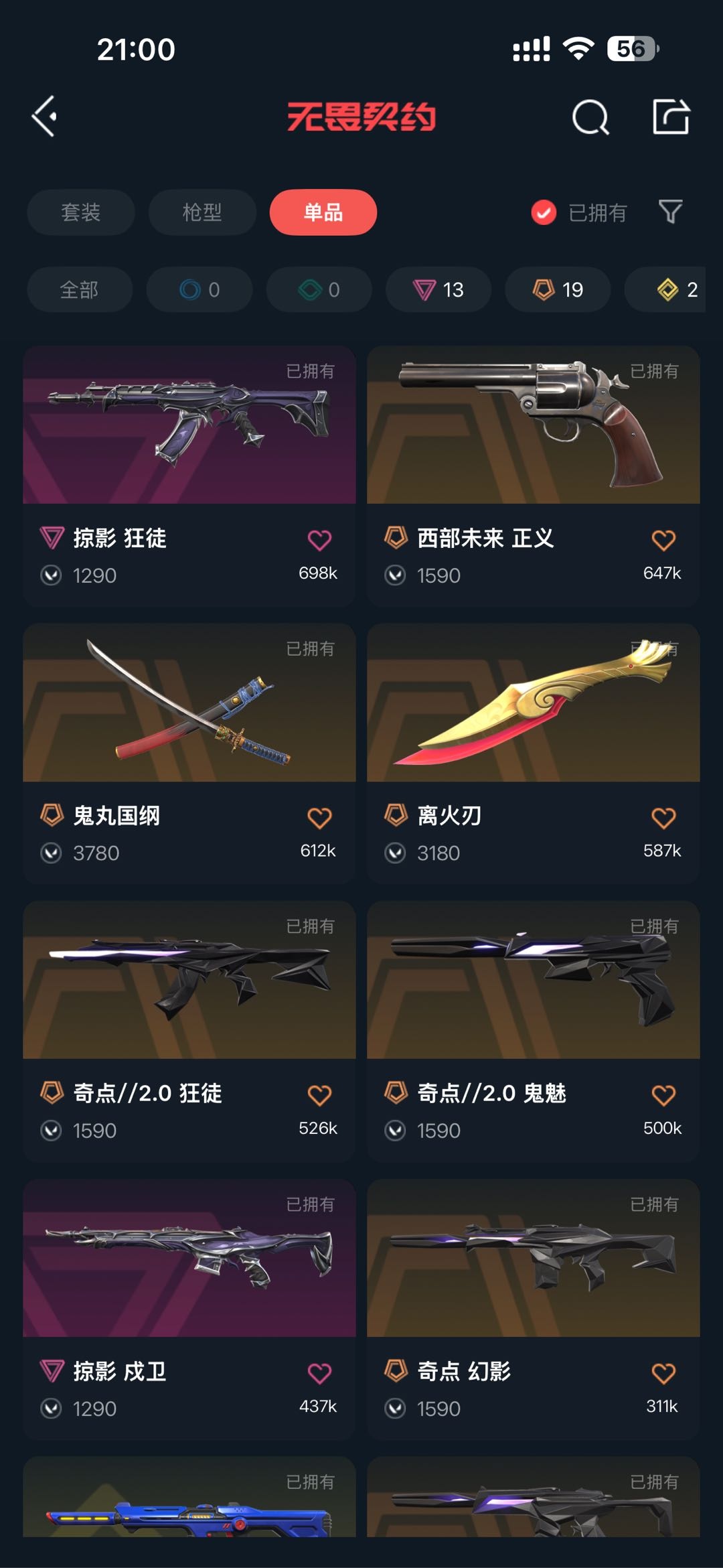
Task: Like the 掠影 戍卫 skin
Action: tap(319, 1373)
